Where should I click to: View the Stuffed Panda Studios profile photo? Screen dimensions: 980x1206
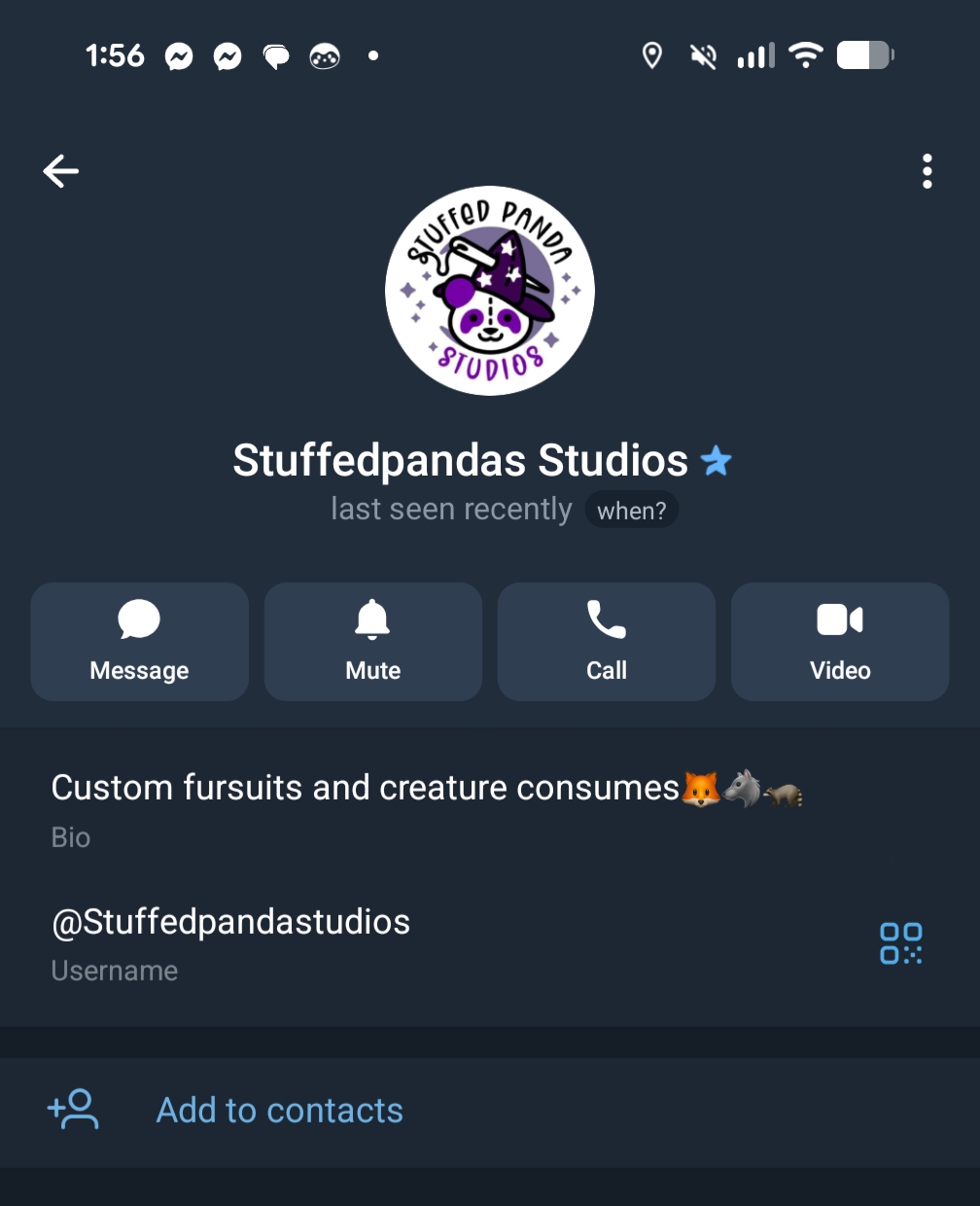tap(490, 291)
